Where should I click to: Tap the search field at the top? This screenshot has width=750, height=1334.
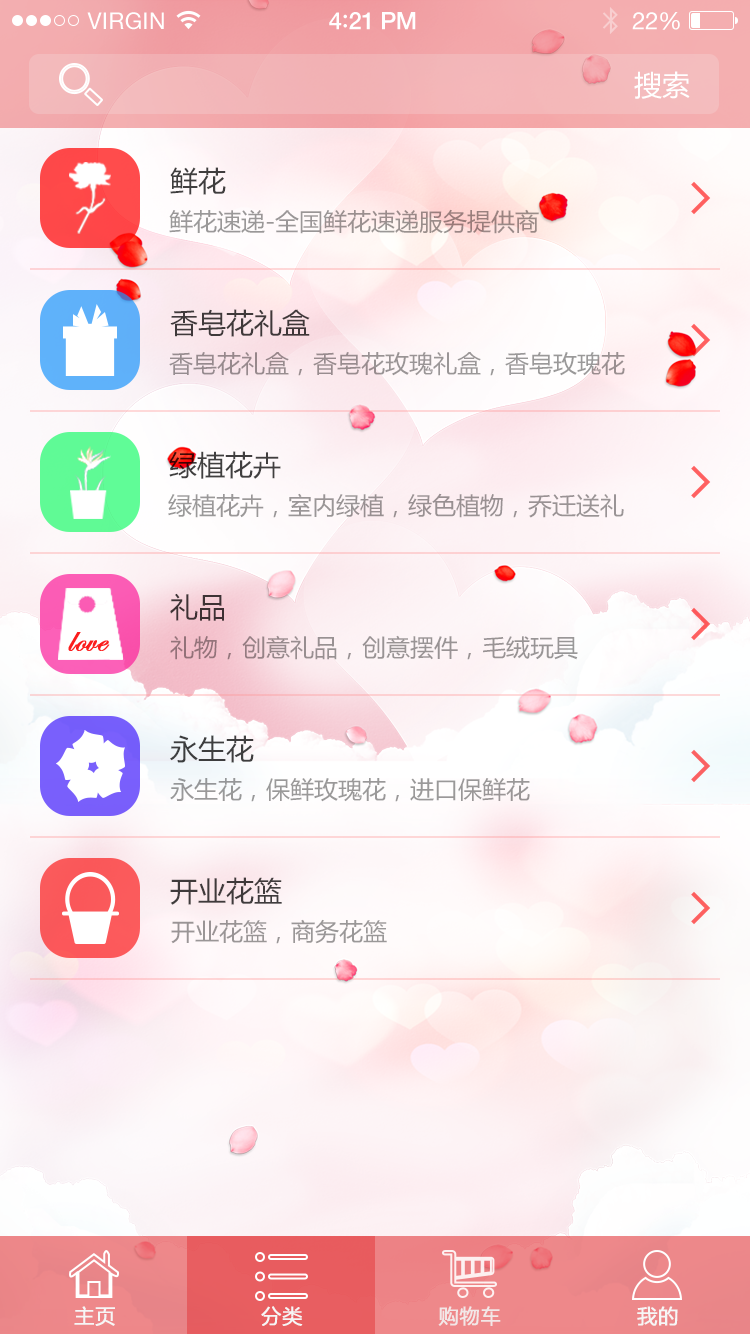tap(330, 84)
